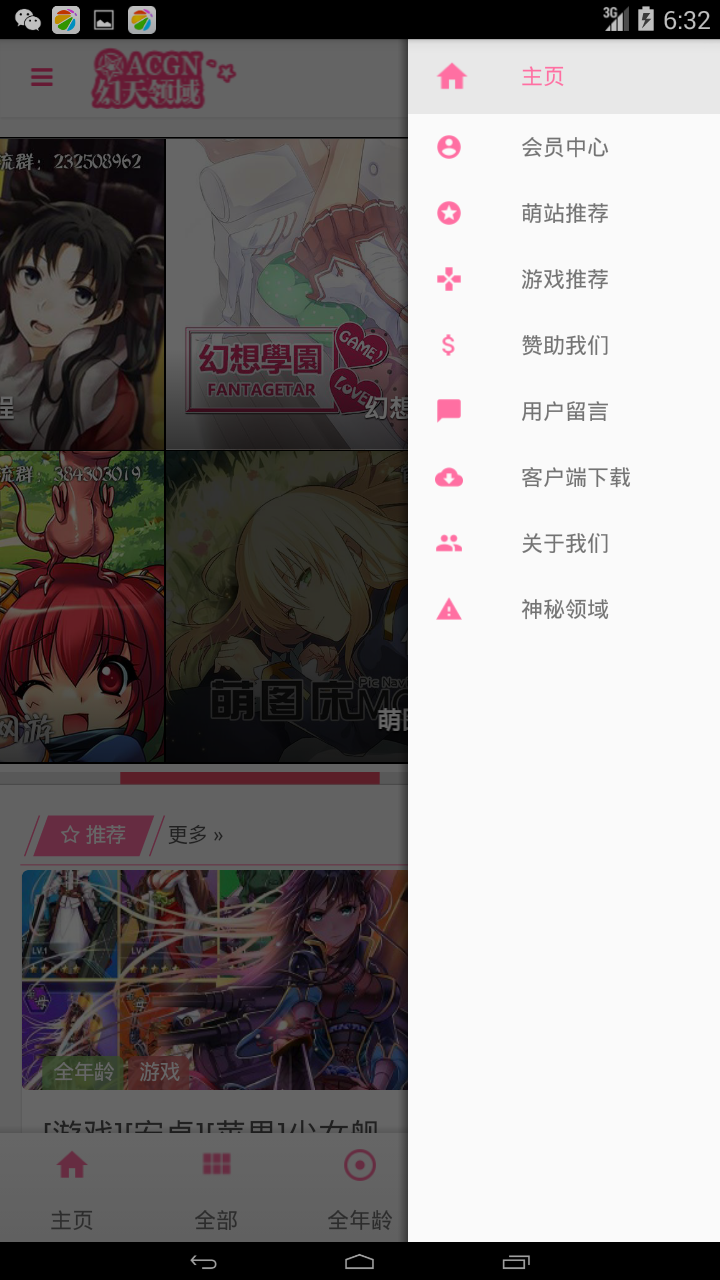This screenshot has width=720, height=1280.
Task: Open 用户留言 page
Action: tap(564, 411)
